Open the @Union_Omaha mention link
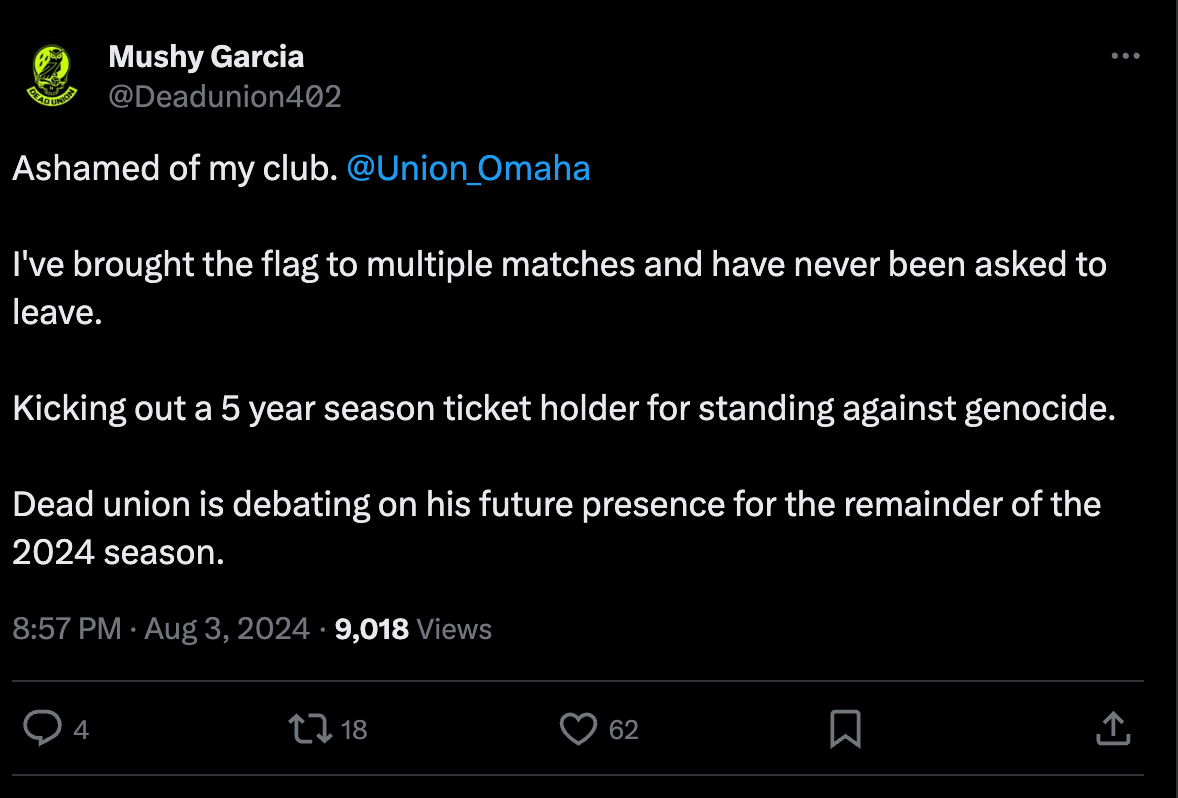The width and height of the screenshot is (1178, 798). click(x=468, y=168)
